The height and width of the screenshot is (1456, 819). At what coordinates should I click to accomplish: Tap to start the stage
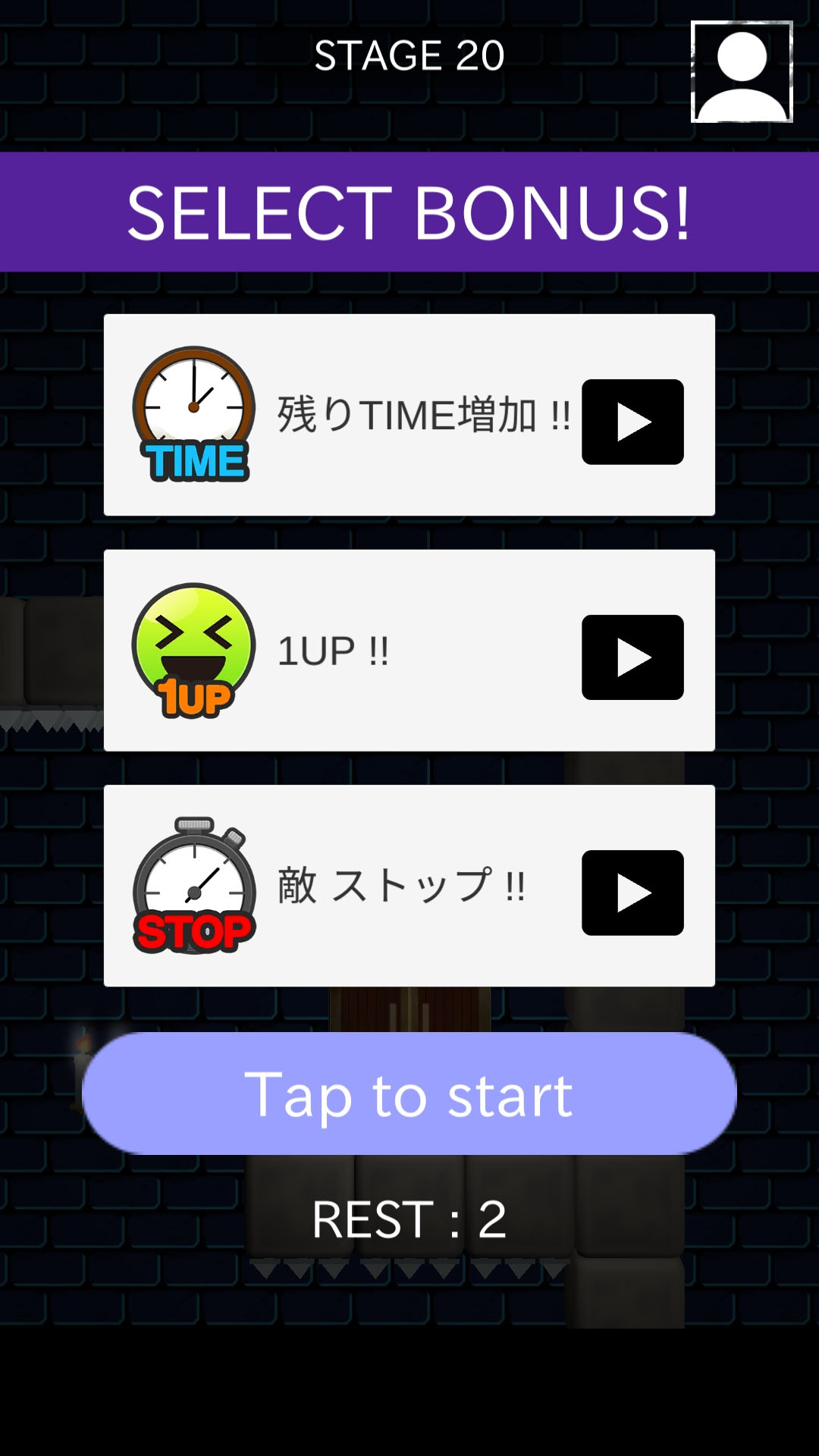point(409,1093)
